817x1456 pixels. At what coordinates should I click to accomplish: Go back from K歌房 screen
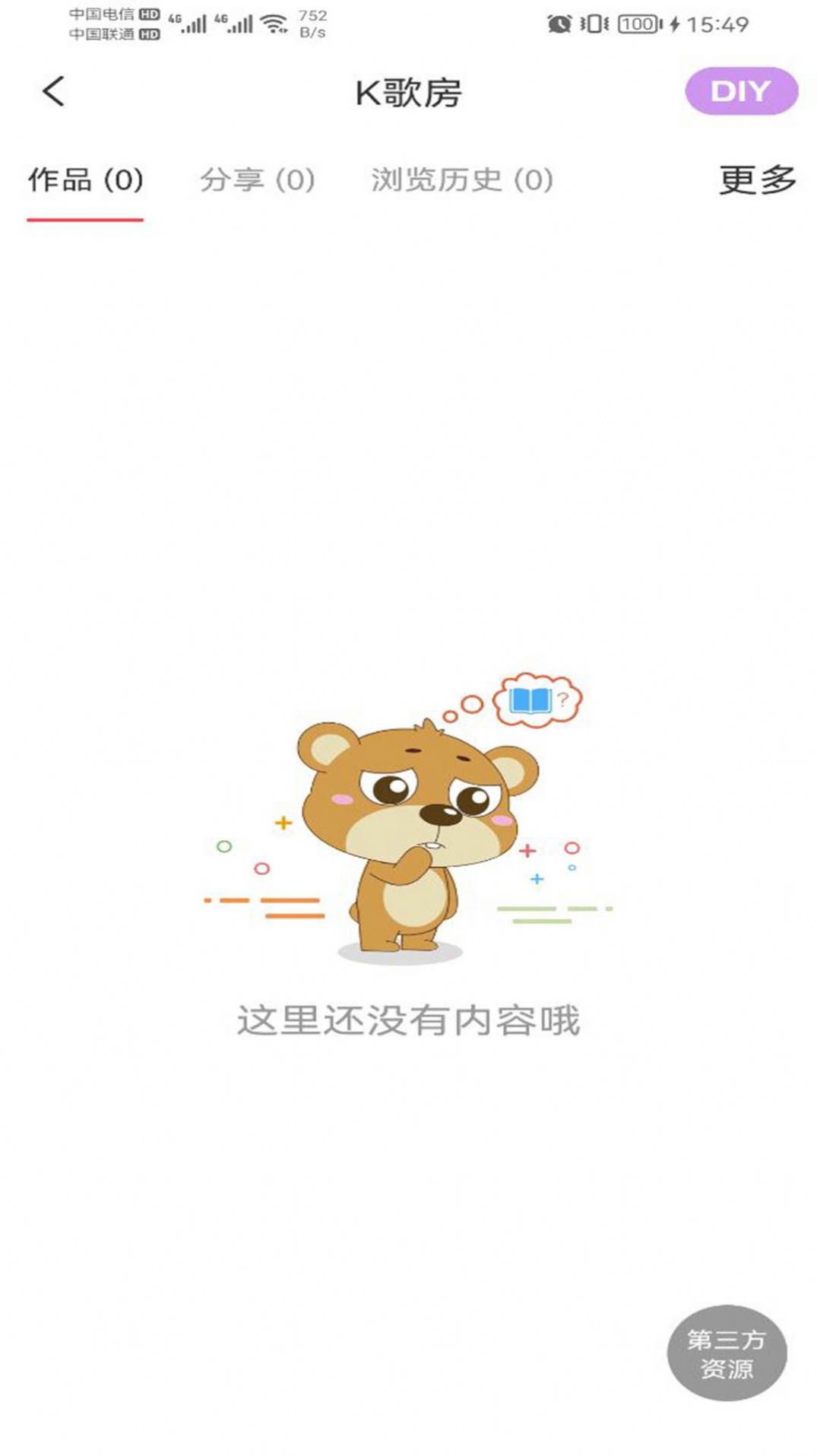pos(53,92)
